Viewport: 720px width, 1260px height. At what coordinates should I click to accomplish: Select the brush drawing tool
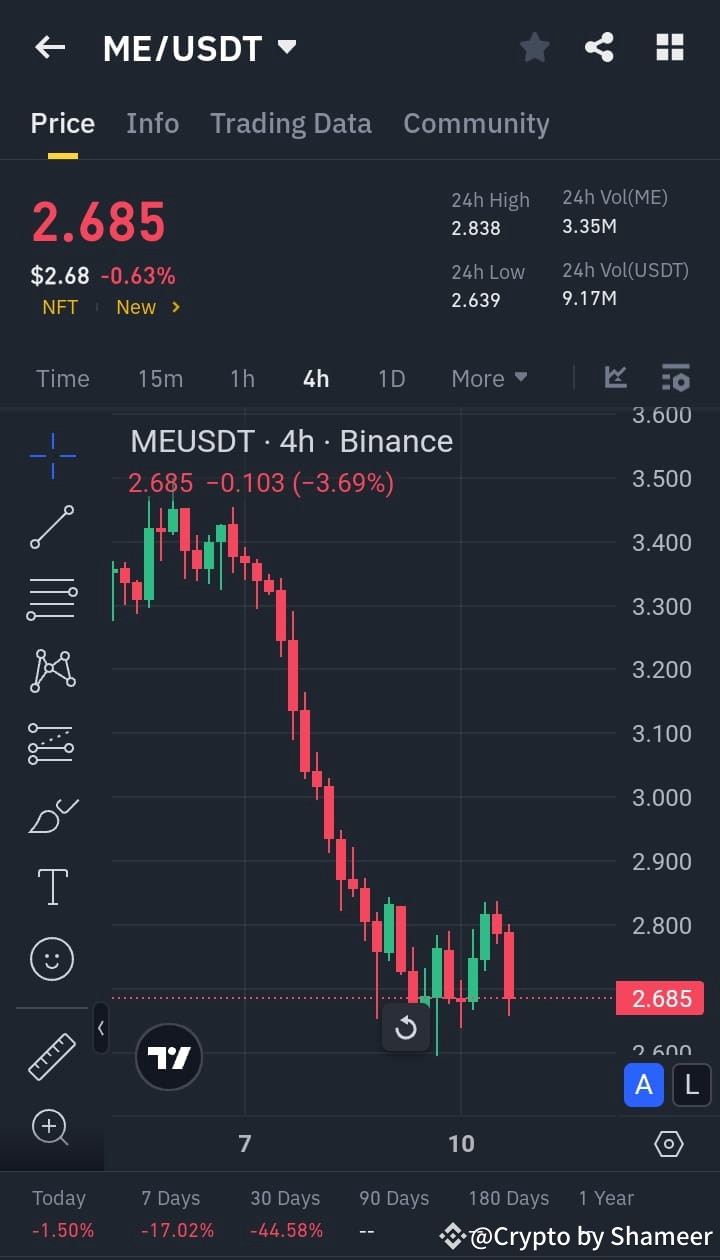(x=51, y=815)
